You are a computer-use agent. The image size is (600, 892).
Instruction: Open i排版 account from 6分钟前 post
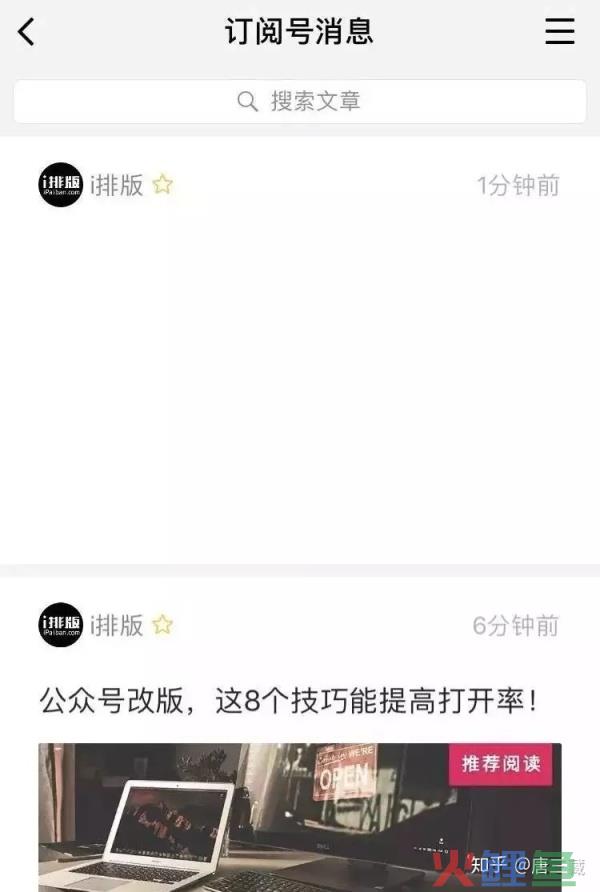pyautogui.click(x=117, y=625)
